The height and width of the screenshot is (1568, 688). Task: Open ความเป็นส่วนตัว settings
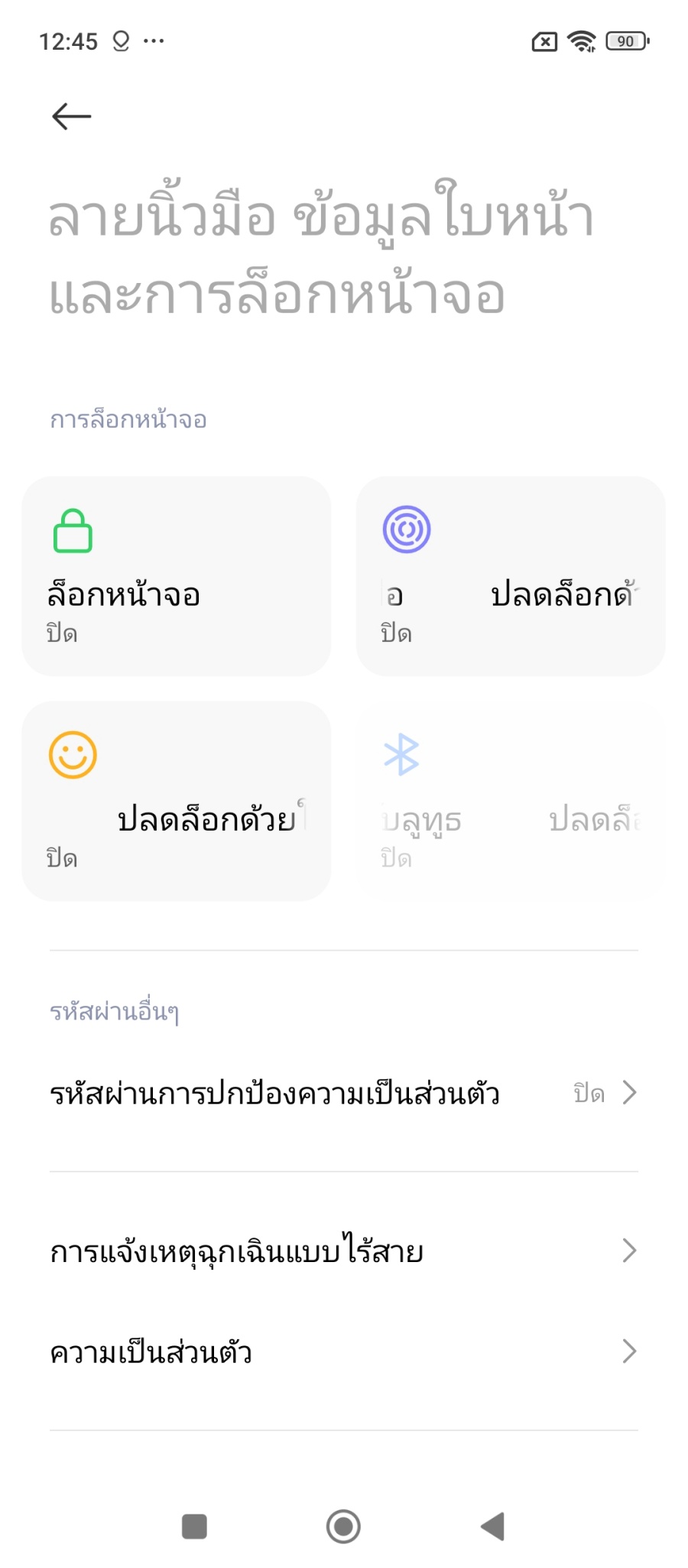[344, 1352]
